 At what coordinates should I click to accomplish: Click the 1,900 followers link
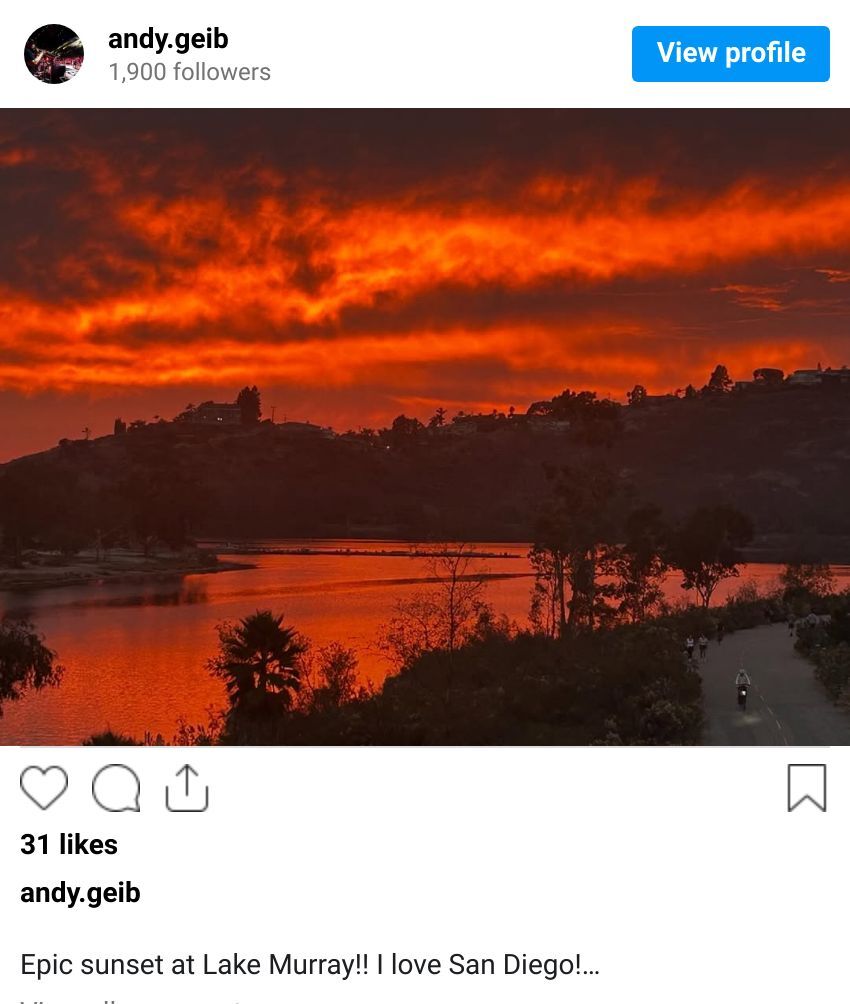(188, 71)
